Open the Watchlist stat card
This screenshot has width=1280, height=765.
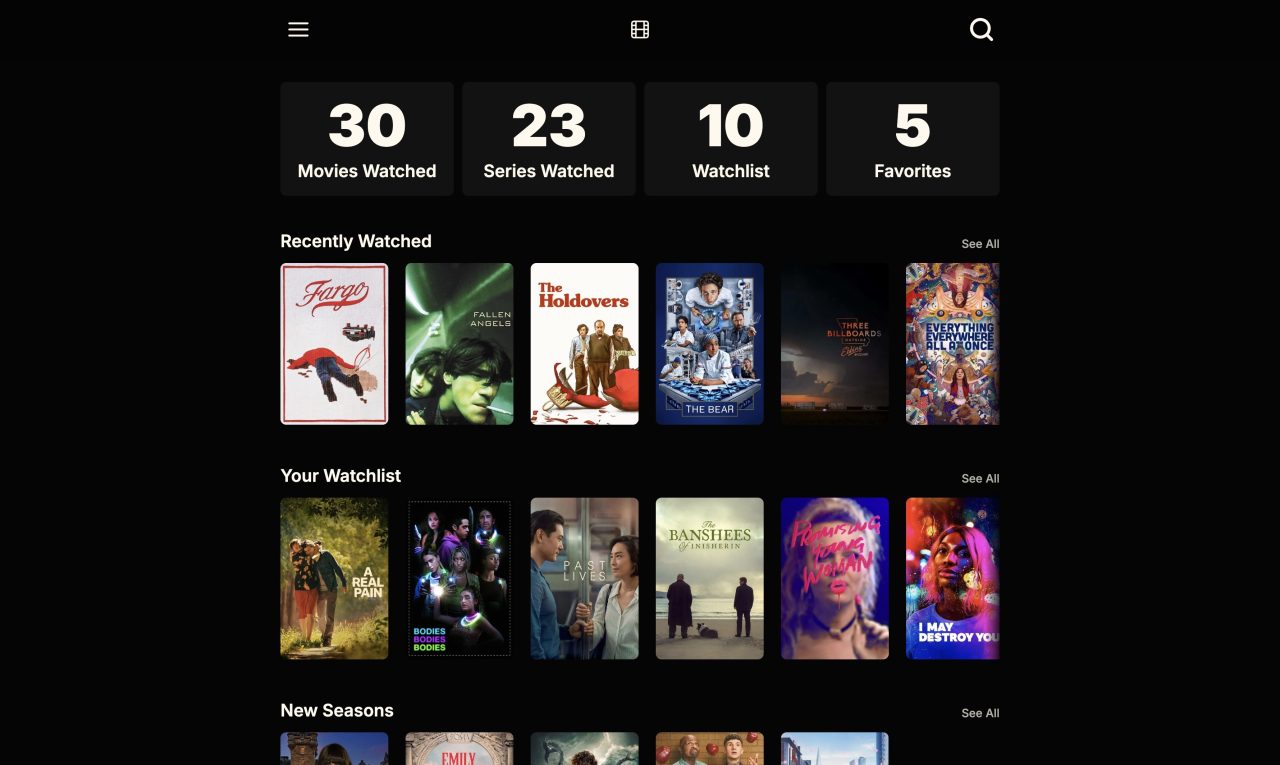tap(731, 139)
